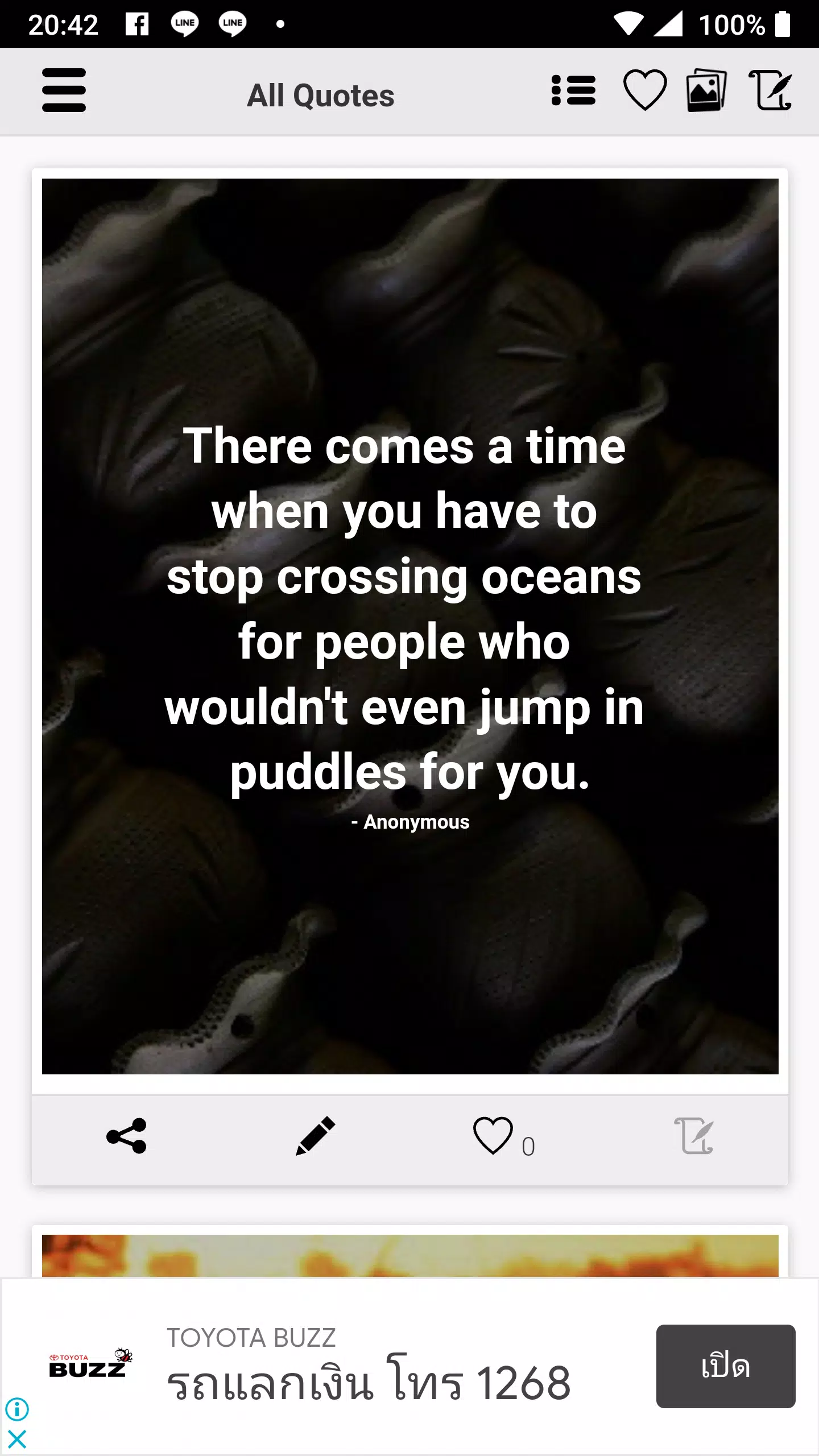This screenshot has height=1456, width=819.
Task: Open the navigation drawer menu
Action: (x=64, y=91)
